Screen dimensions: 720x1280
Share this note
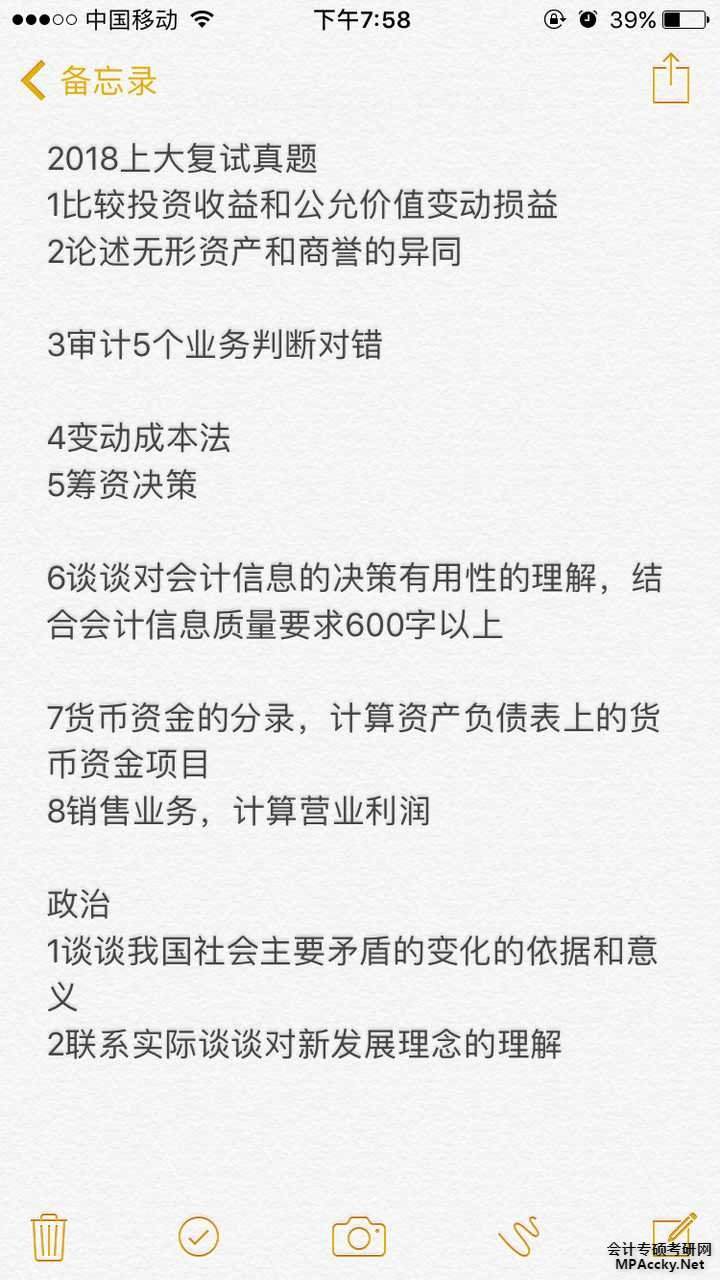(671, 78)
